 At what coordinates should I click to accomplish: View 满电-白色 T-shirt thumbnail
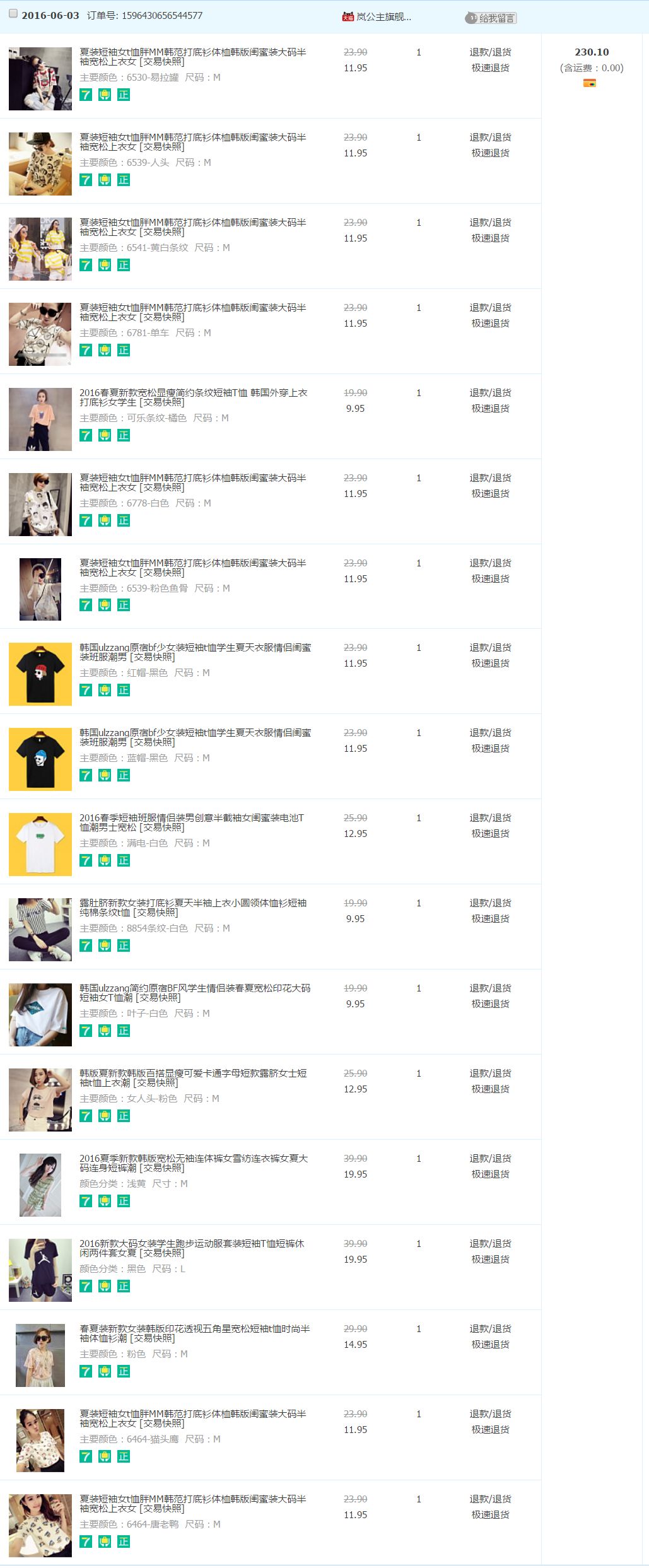click(x=40, y=845)
